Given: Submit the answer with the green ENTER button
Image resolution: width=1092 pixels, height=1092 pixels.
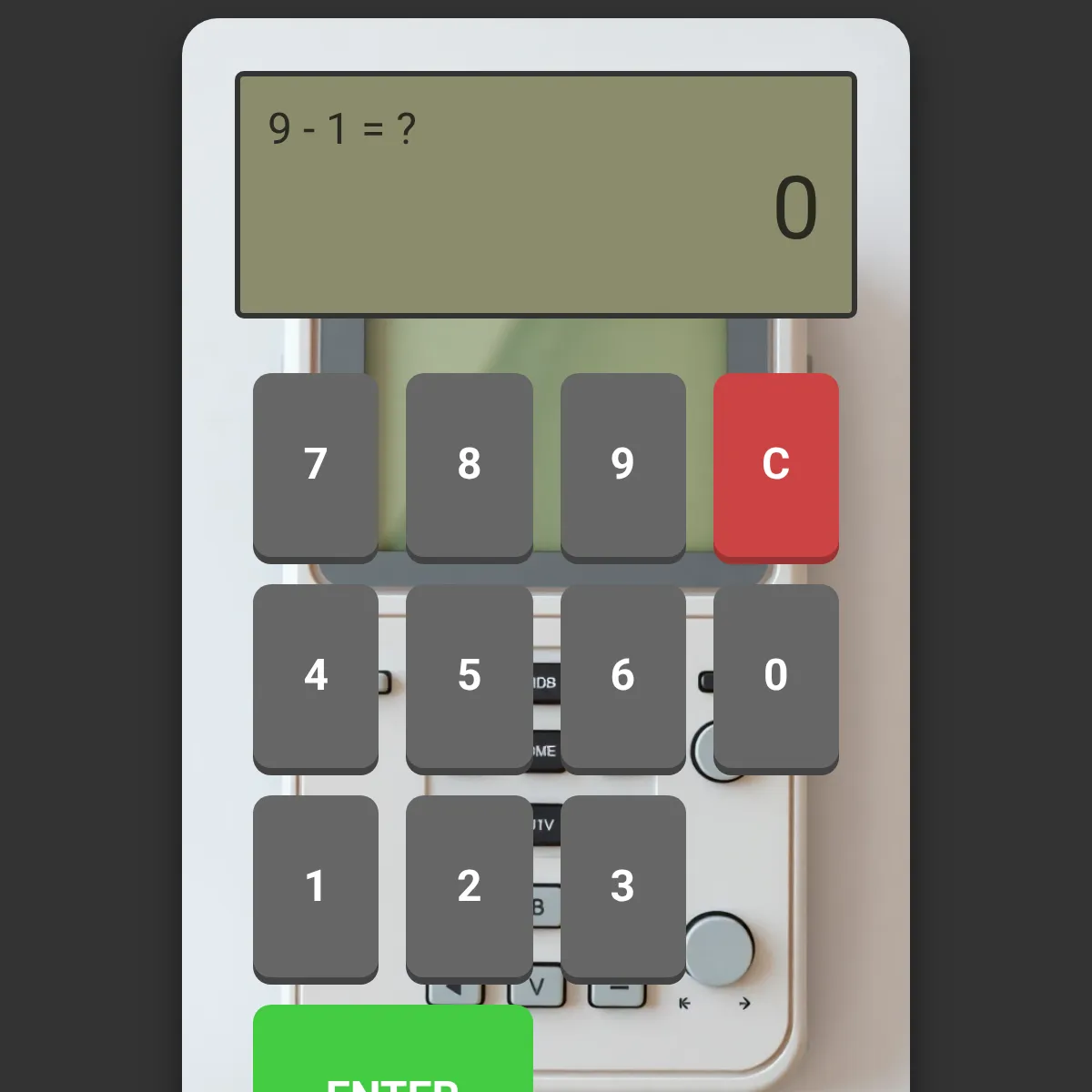Looking at the screenshot, I should click(x=393, y=1048).
